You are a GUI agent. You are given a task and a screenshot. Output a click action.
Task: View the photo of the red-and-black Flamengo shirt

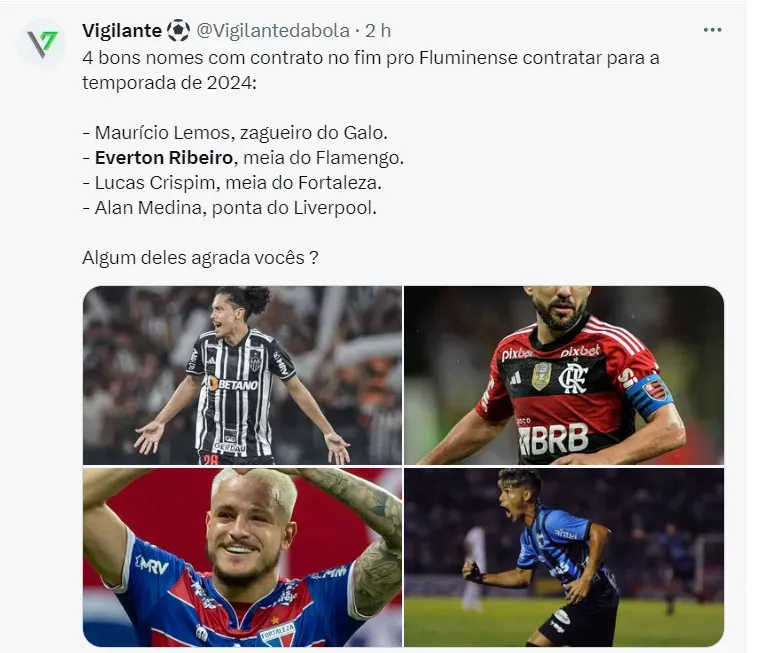tap(563, 375)
